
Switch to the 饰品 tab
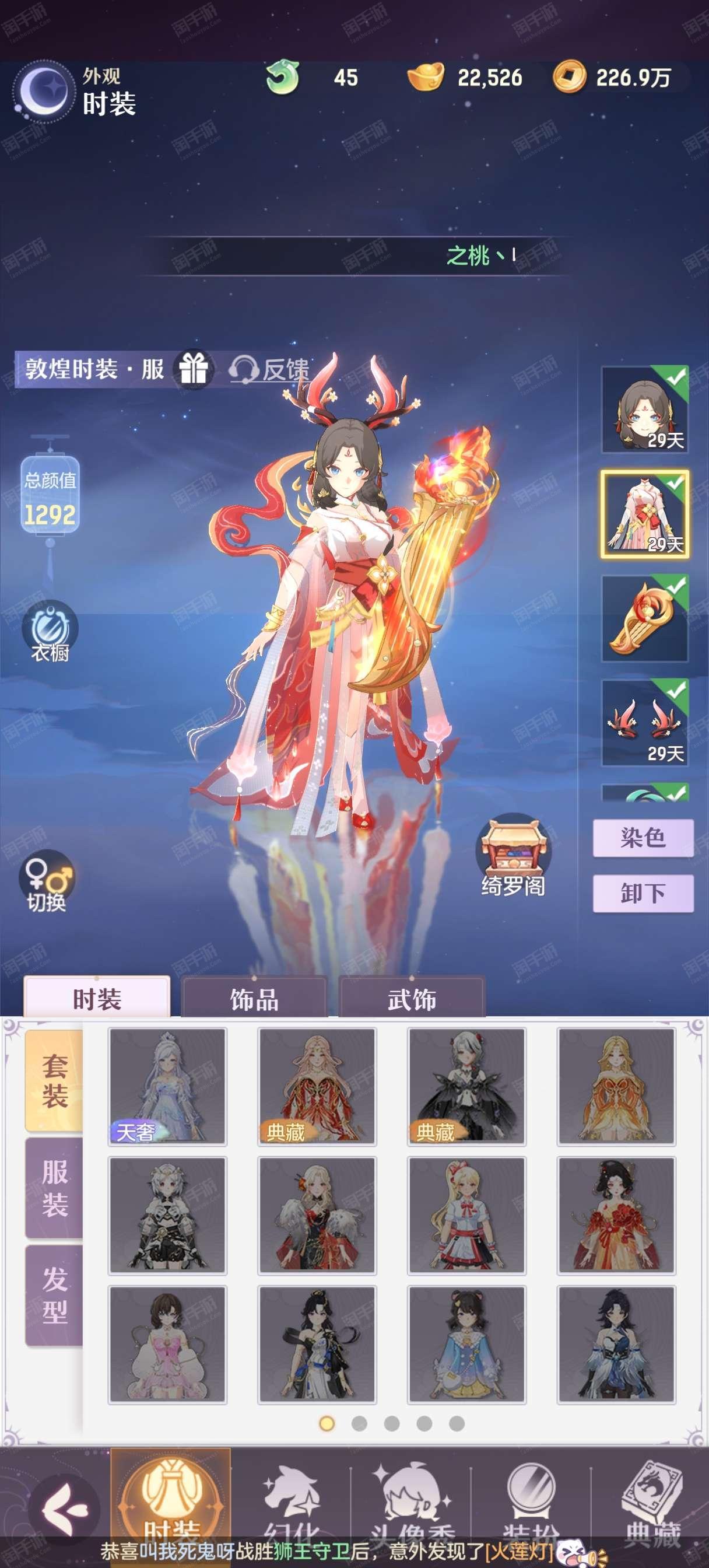coord(254,999)
